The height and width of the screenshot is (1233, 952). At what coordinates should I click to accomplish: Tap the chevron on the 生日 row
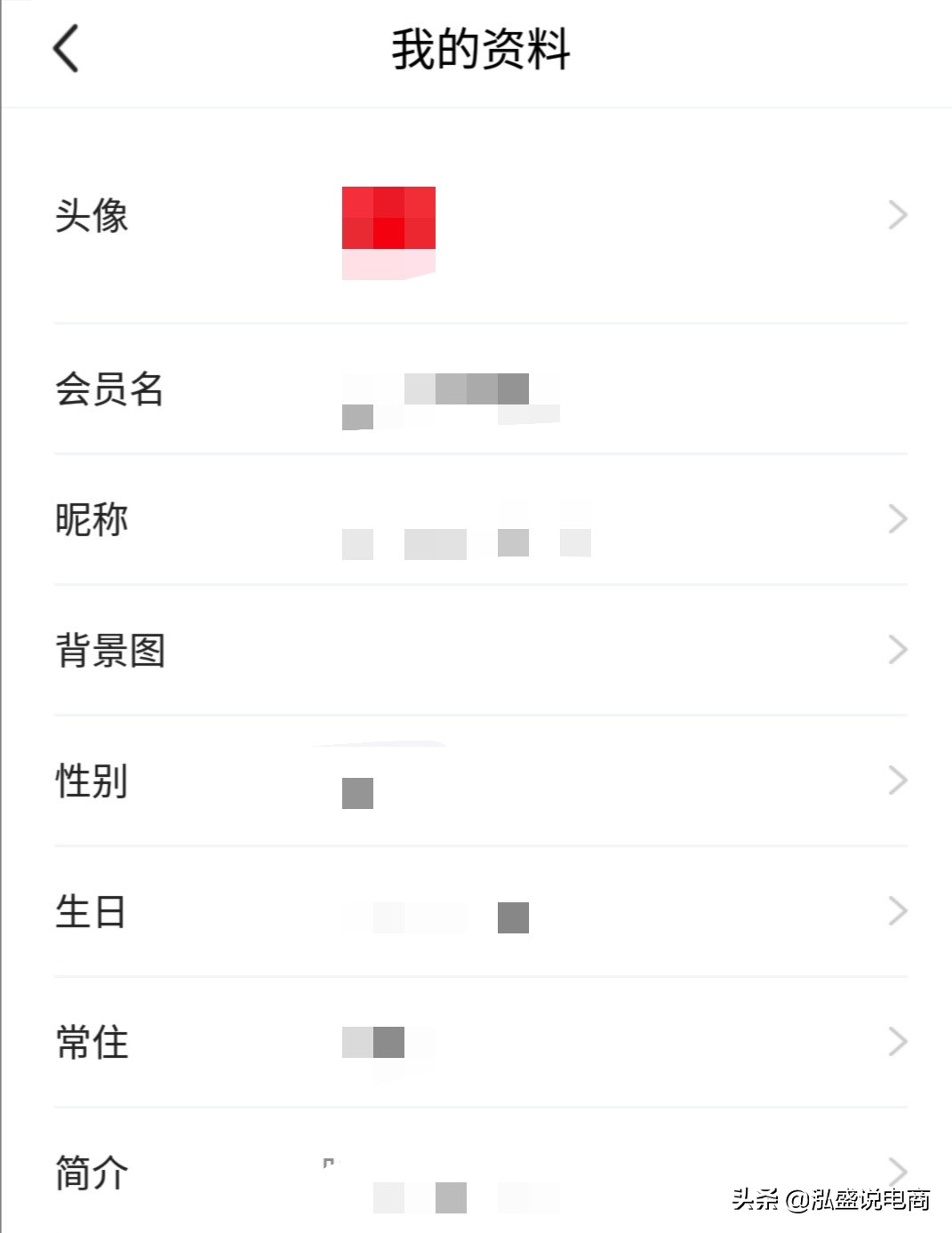[x=897, y=909]
